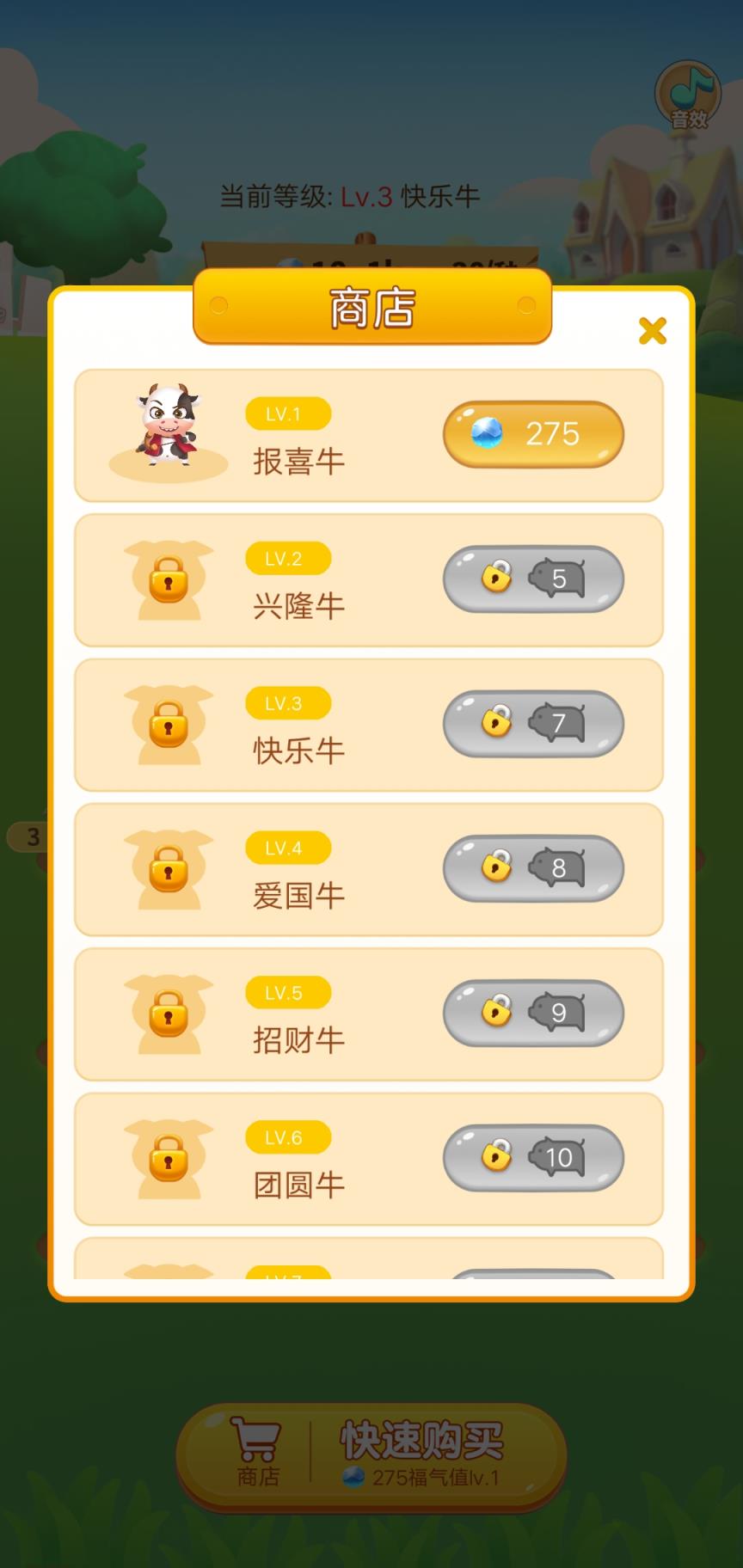Open the locked LV.5 price pill
The height and width of the screenshot is (1568, 743).
(x=533, y=1014)
